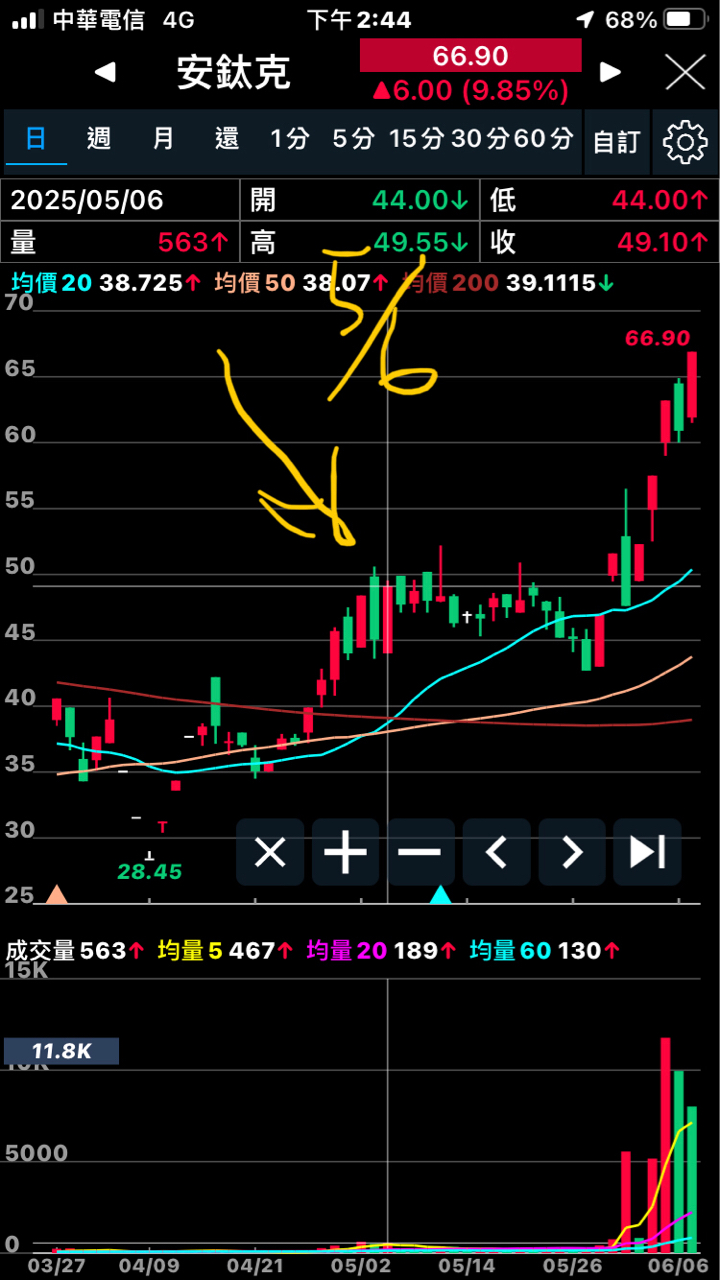Switch to the monthly 月 chart

[163, 139]
